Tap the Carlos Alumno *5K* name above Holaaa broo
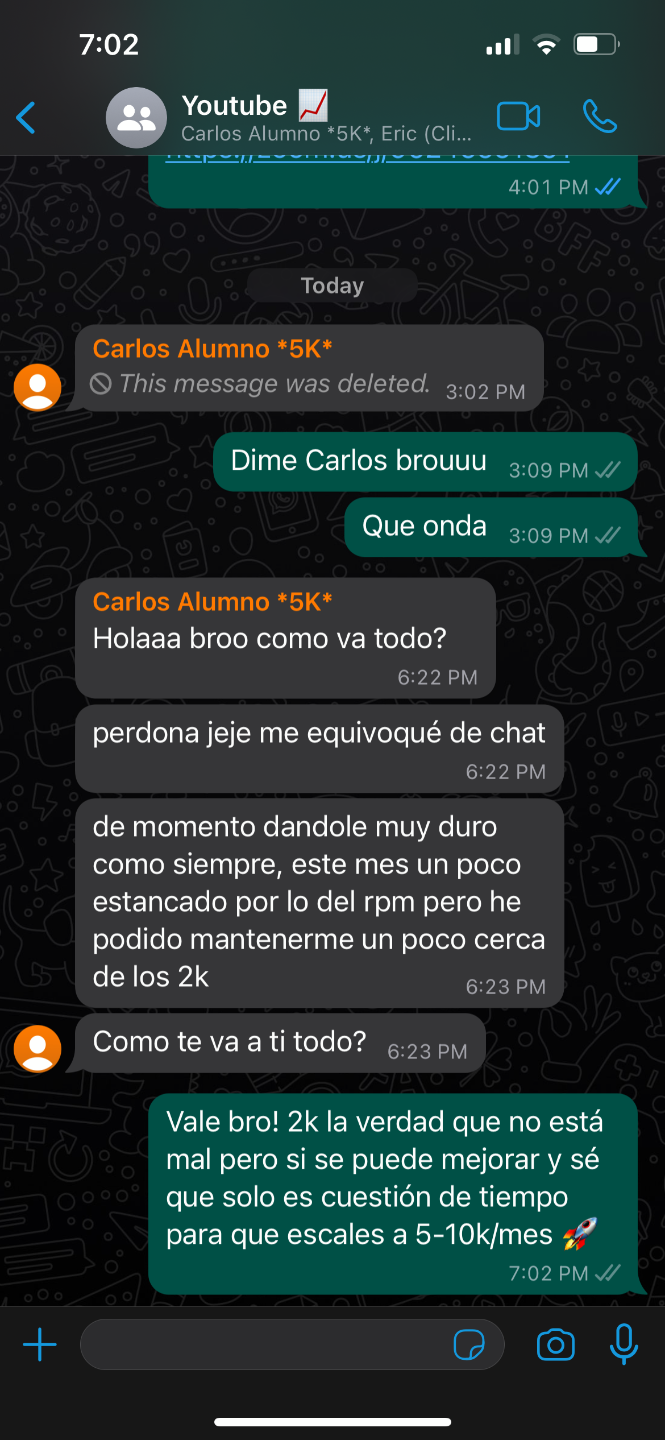This screenshot has height=1440, width=665. click(212, 601)
